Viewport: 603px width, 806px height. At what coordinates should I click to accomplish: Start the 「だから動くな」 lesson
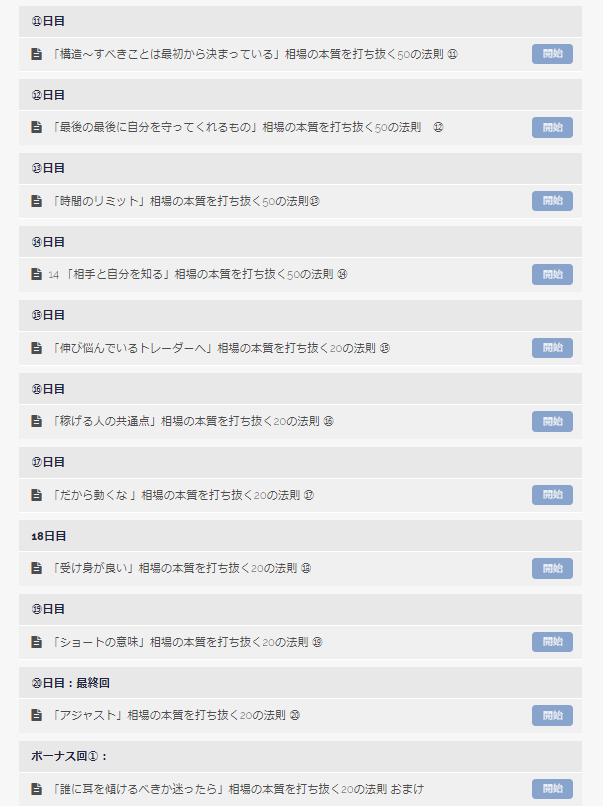552,495
